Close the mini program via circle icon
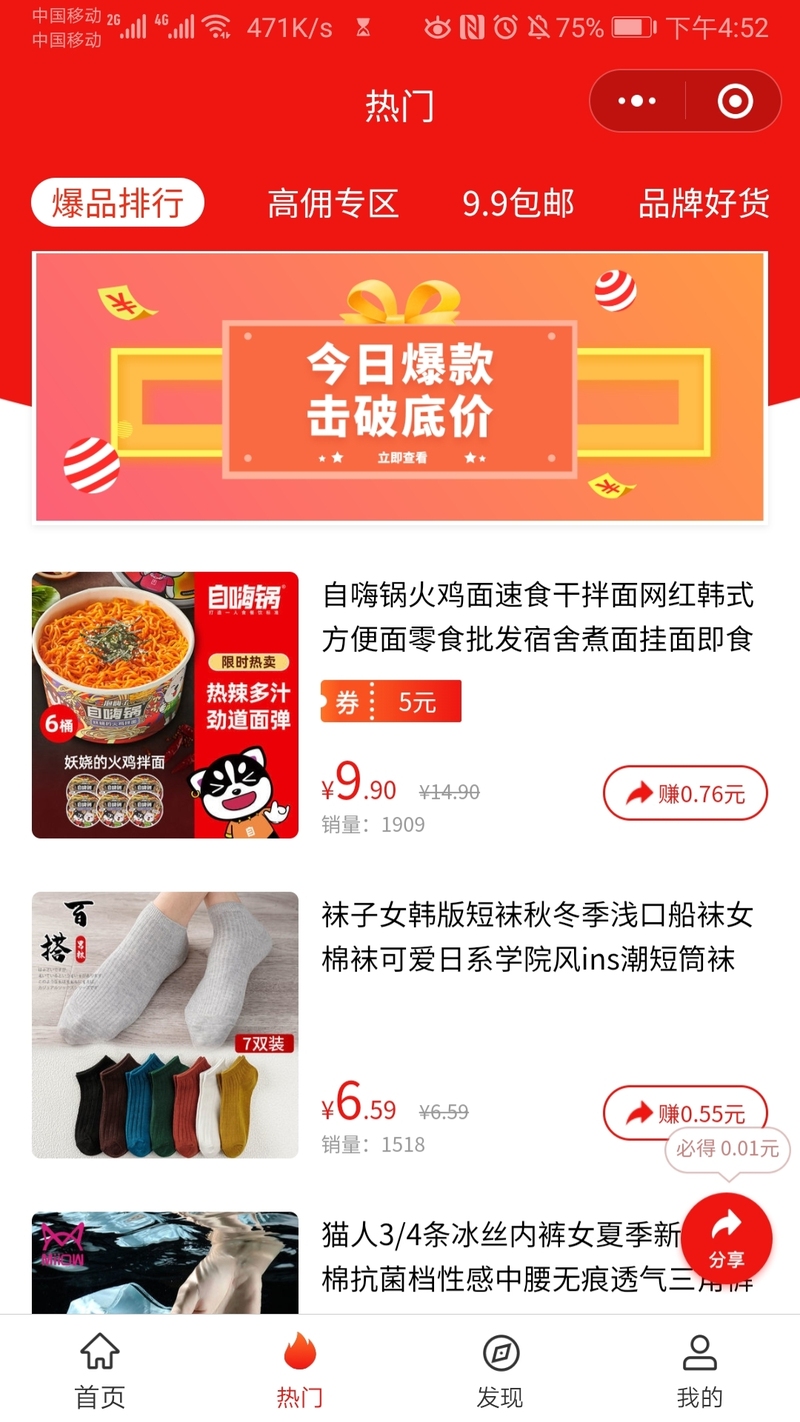800x1422 pixels. click(735, 101)
